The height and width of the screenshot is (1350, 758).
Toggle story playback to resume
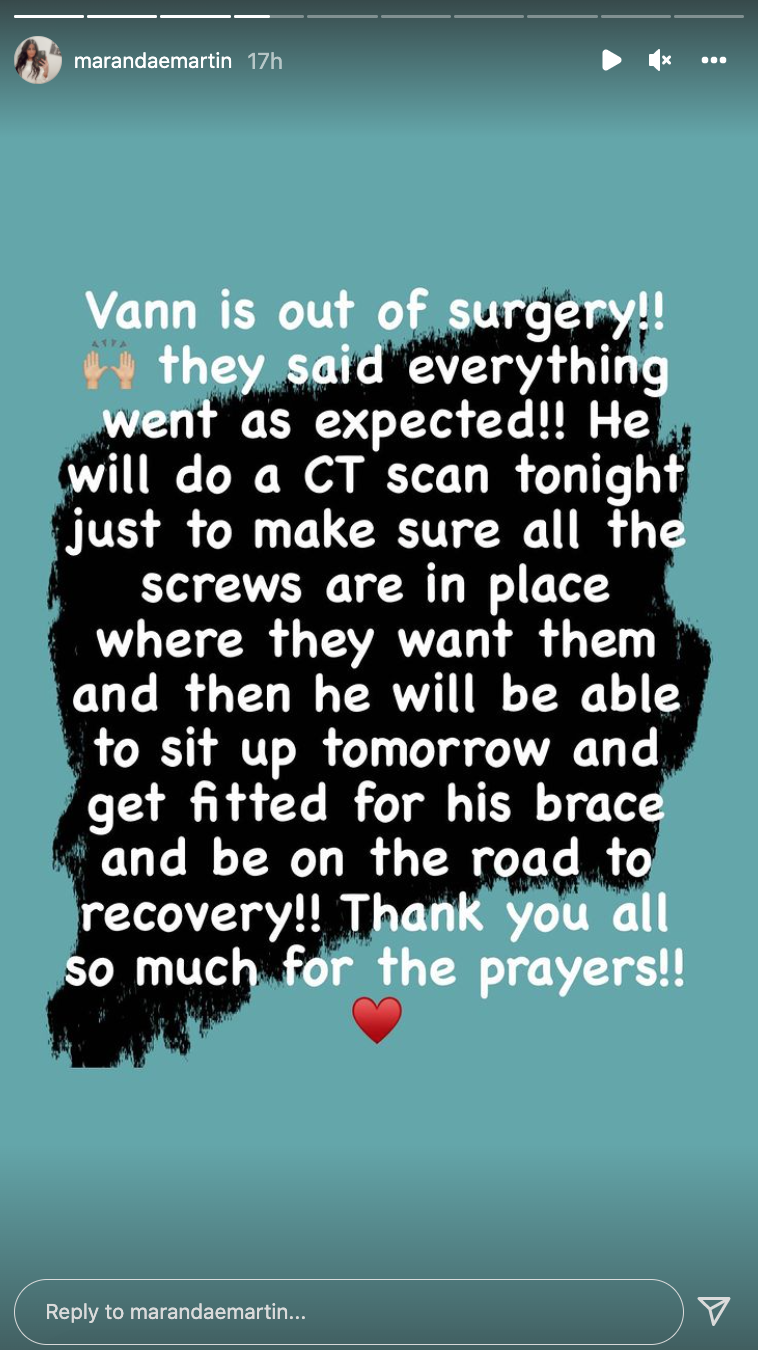click(x=612, y=60)
